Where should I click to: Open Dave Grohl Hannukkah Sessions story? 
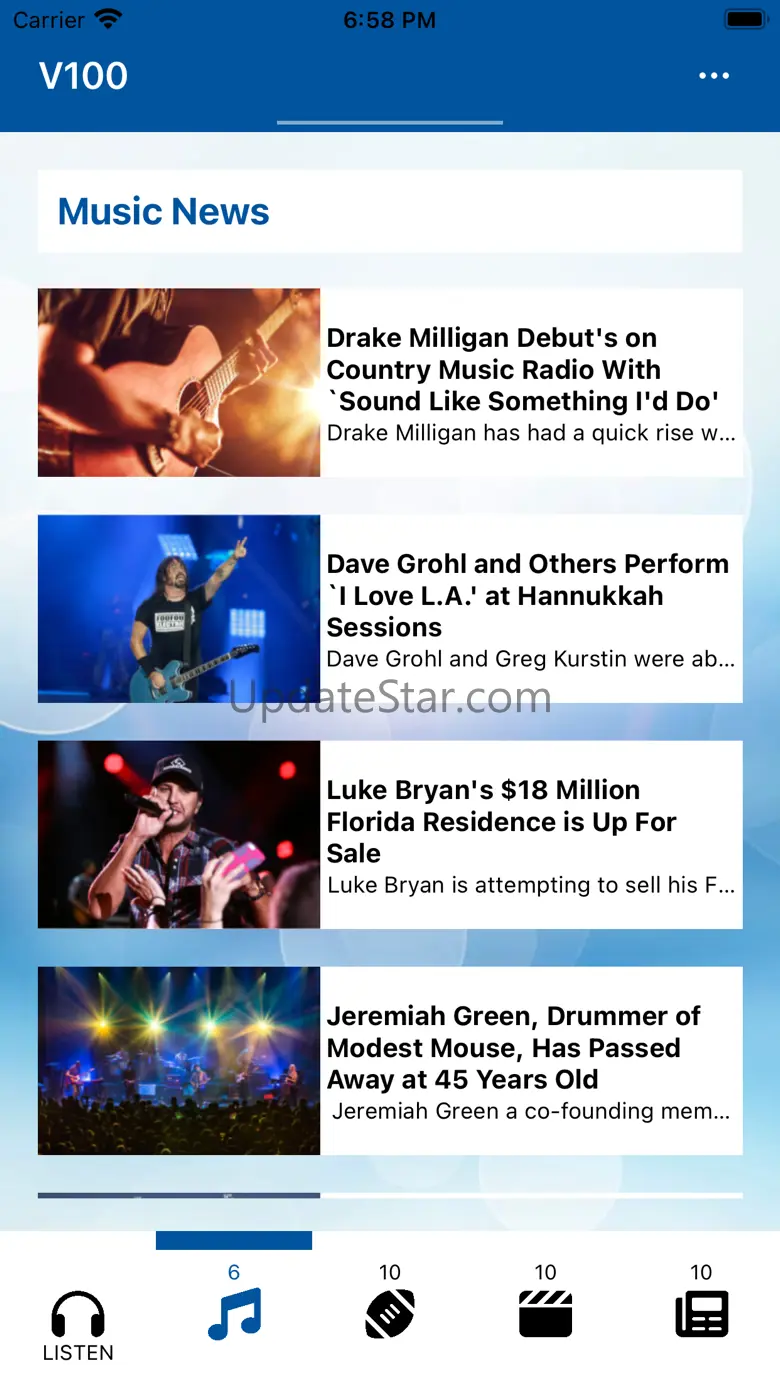point(390,609)
